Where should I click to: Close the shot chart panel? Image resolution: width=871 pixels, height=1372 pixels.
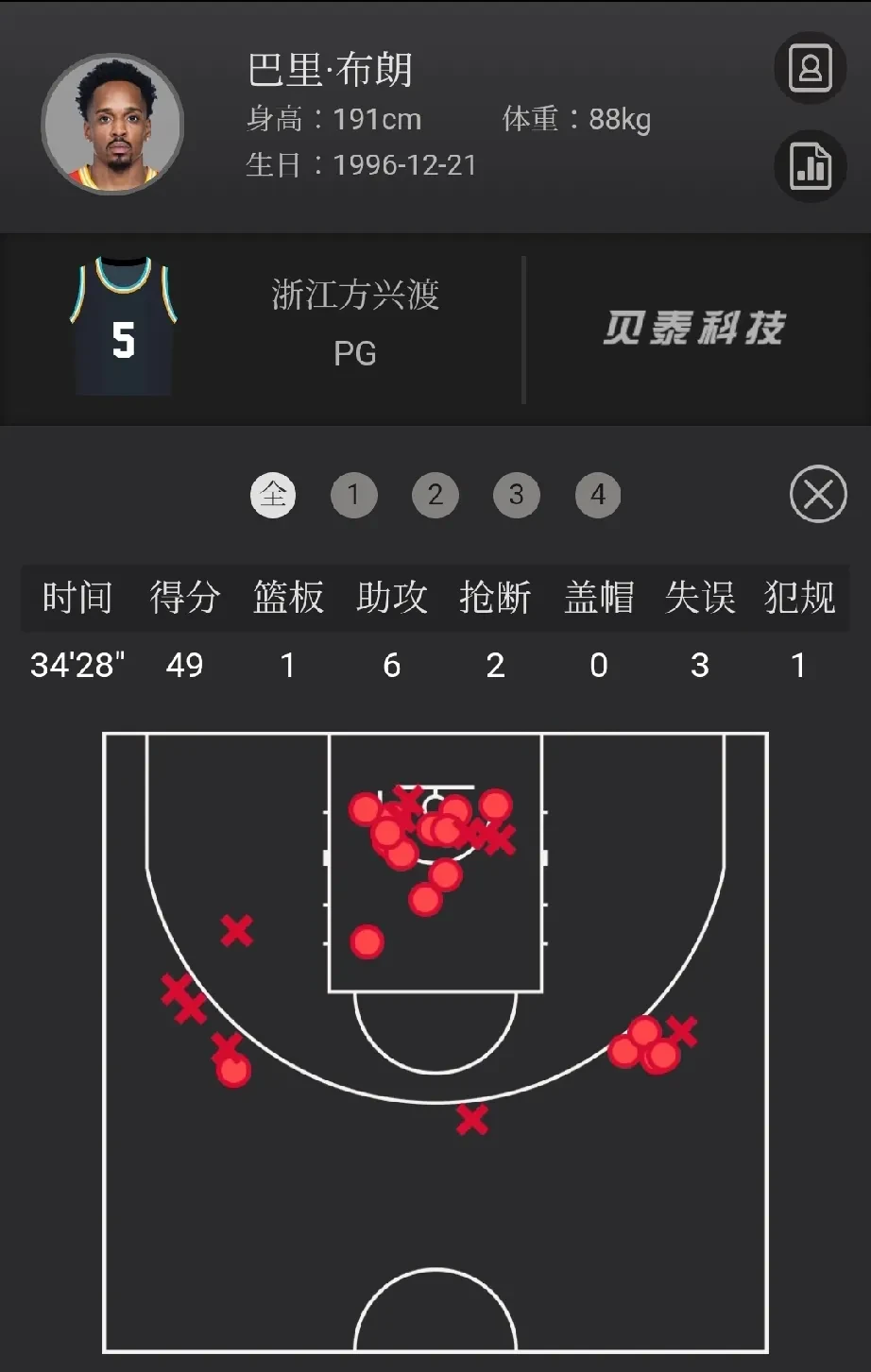pos(817,494)
